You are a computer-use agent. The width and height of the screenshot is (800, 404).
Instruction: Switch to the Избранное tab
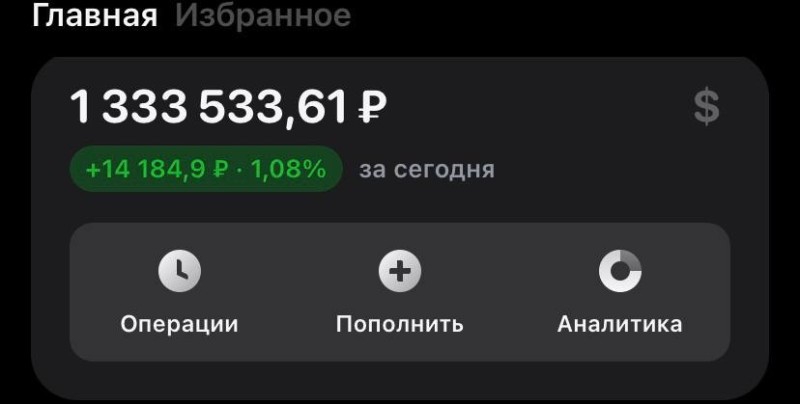pos(263,16)
